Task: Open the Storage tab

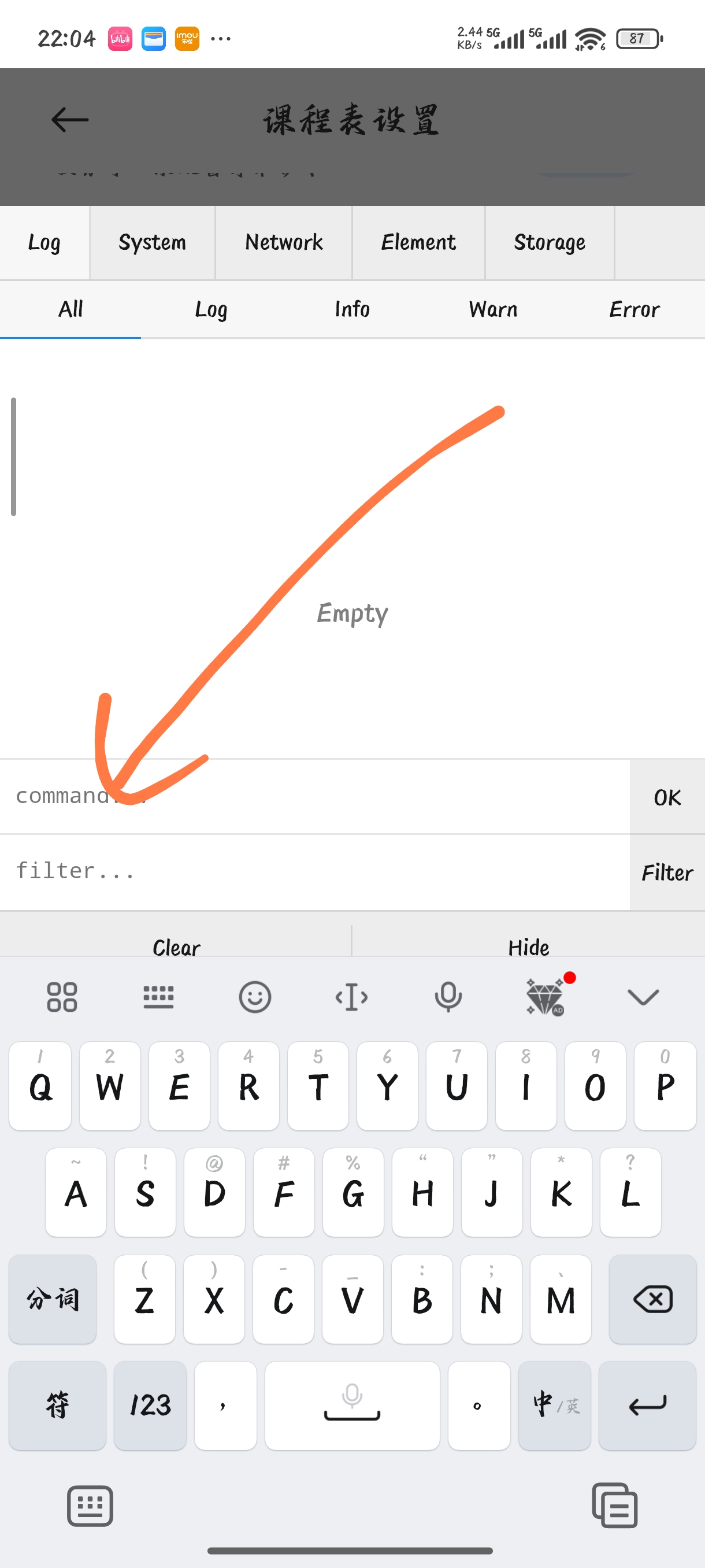Action: click(550, 242)
